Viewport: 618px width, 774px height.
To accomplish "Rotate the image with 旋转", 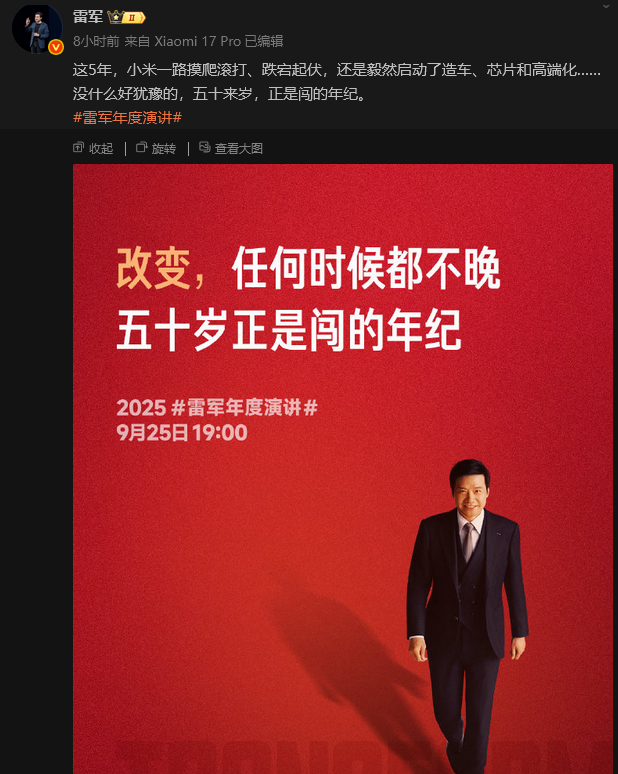I will tap(157, 148).
